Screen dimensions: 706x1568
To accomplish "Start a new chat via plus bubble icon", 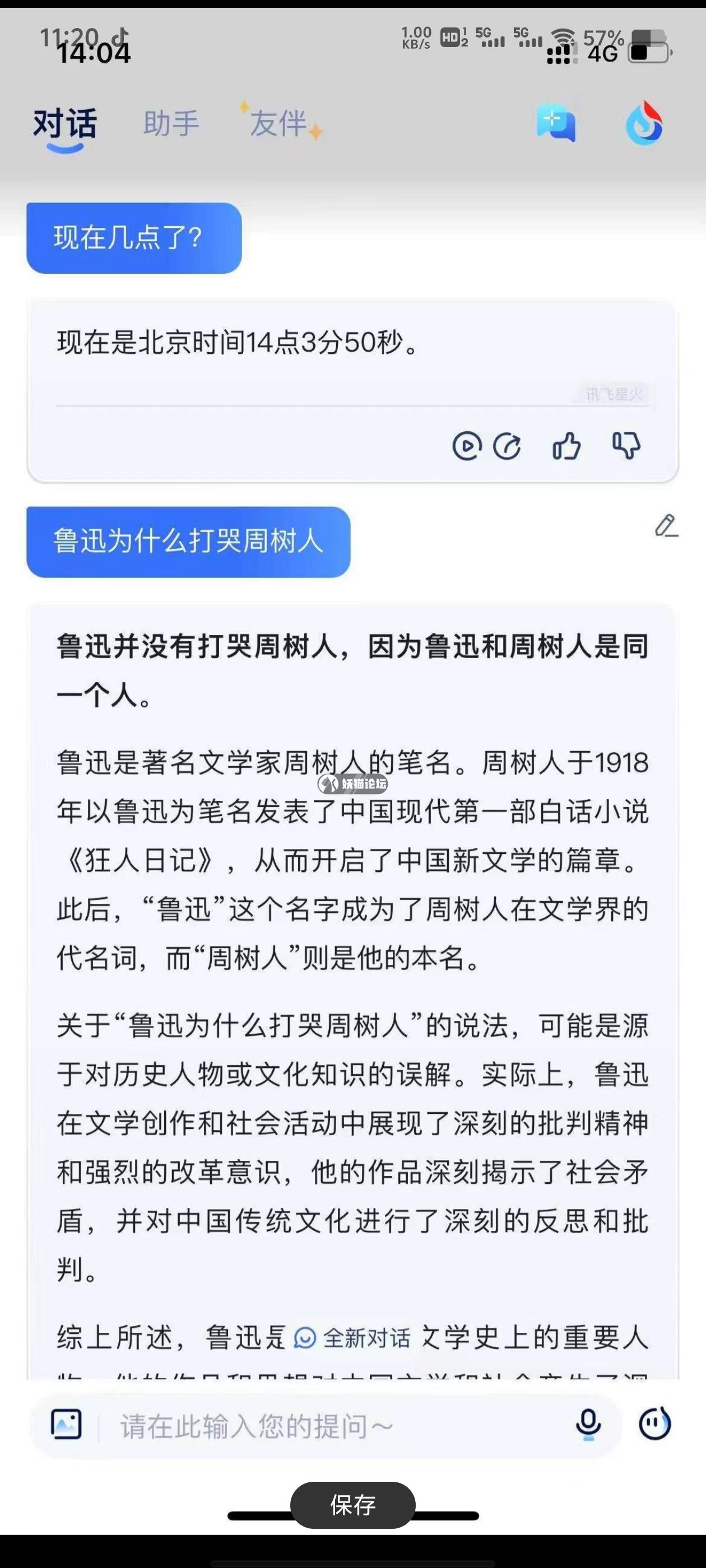I will pos(555,124).
